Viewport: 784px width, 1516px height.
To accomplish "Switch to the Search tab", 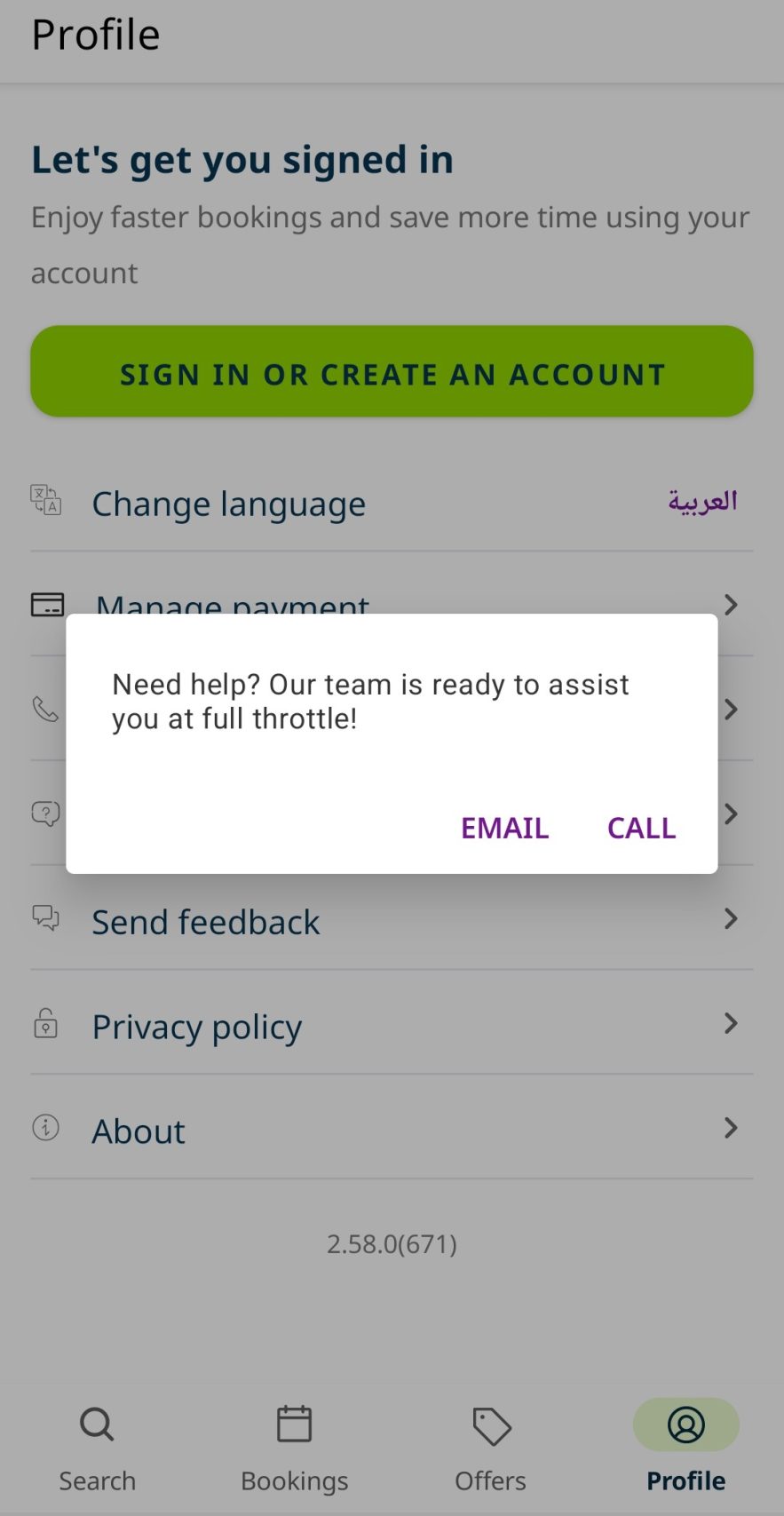I will [98, 1448].
